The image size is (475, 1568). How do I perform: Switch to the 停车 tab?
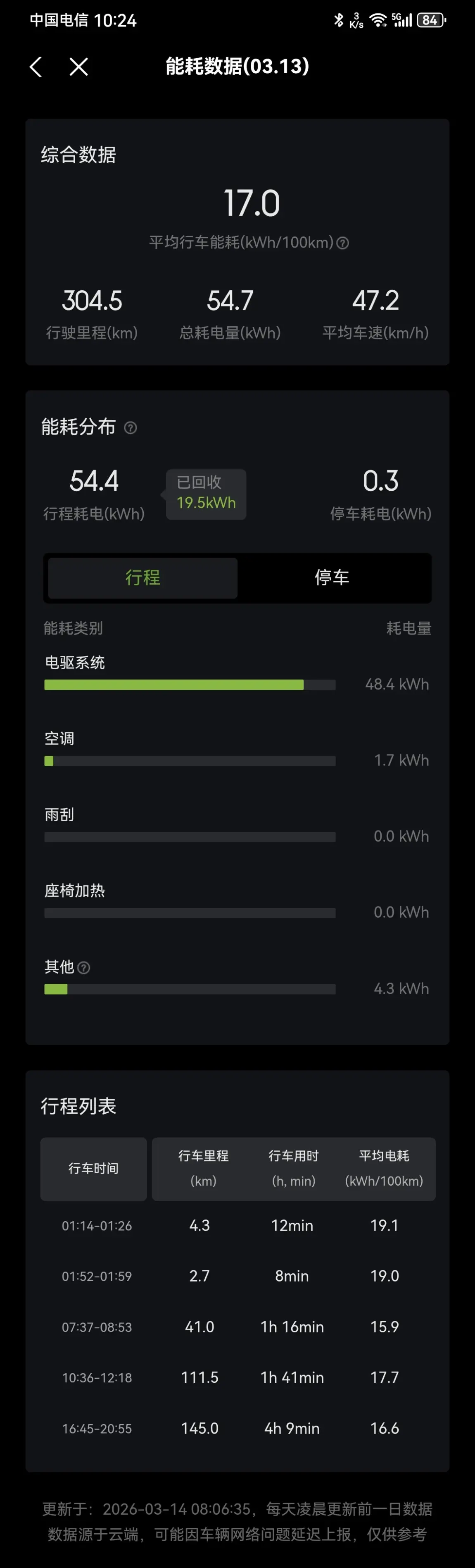[x=332, y=577]
